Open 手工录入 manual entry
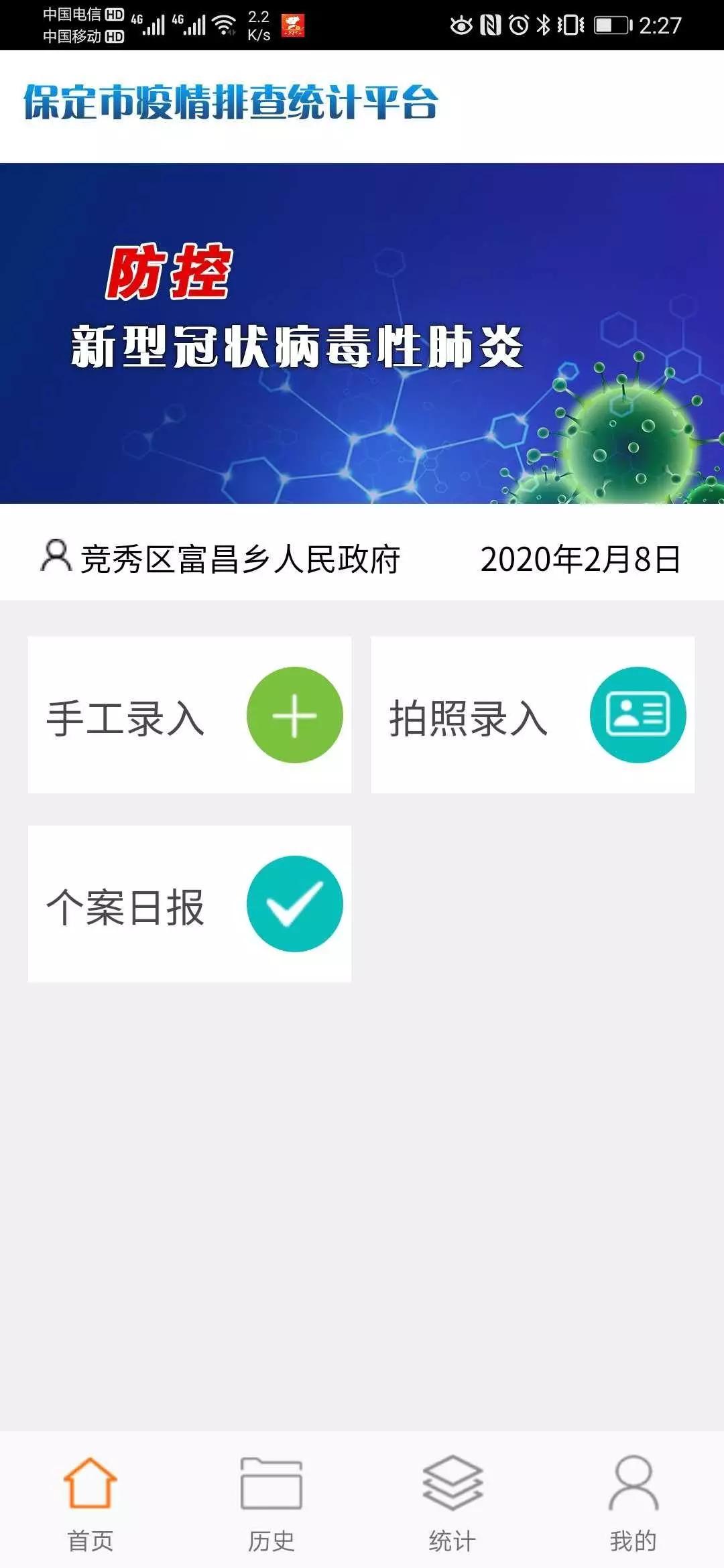724x1568 pixels. 190,715
